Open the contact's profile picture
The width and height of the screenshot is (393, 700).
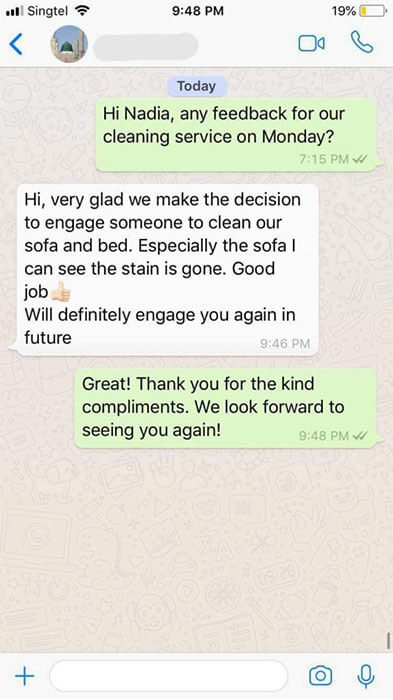tap(69, 44)
